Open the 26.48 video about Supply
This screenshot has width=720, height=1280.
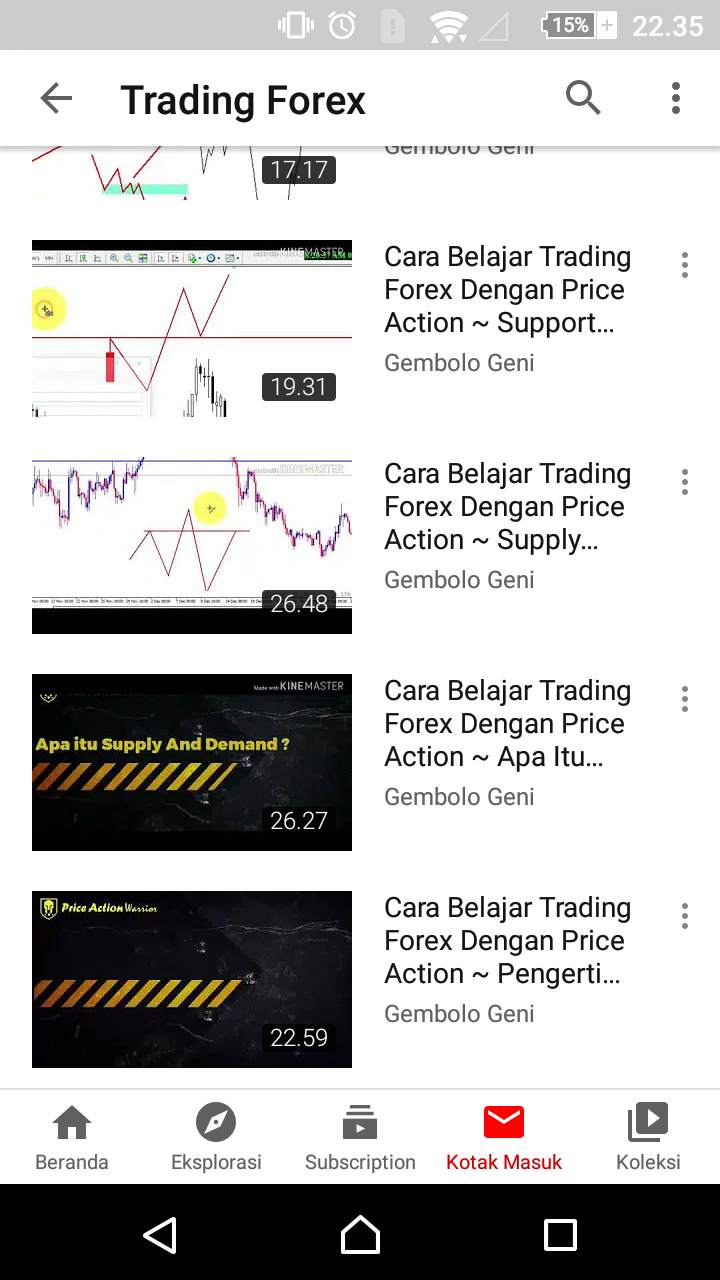(192, 545)
